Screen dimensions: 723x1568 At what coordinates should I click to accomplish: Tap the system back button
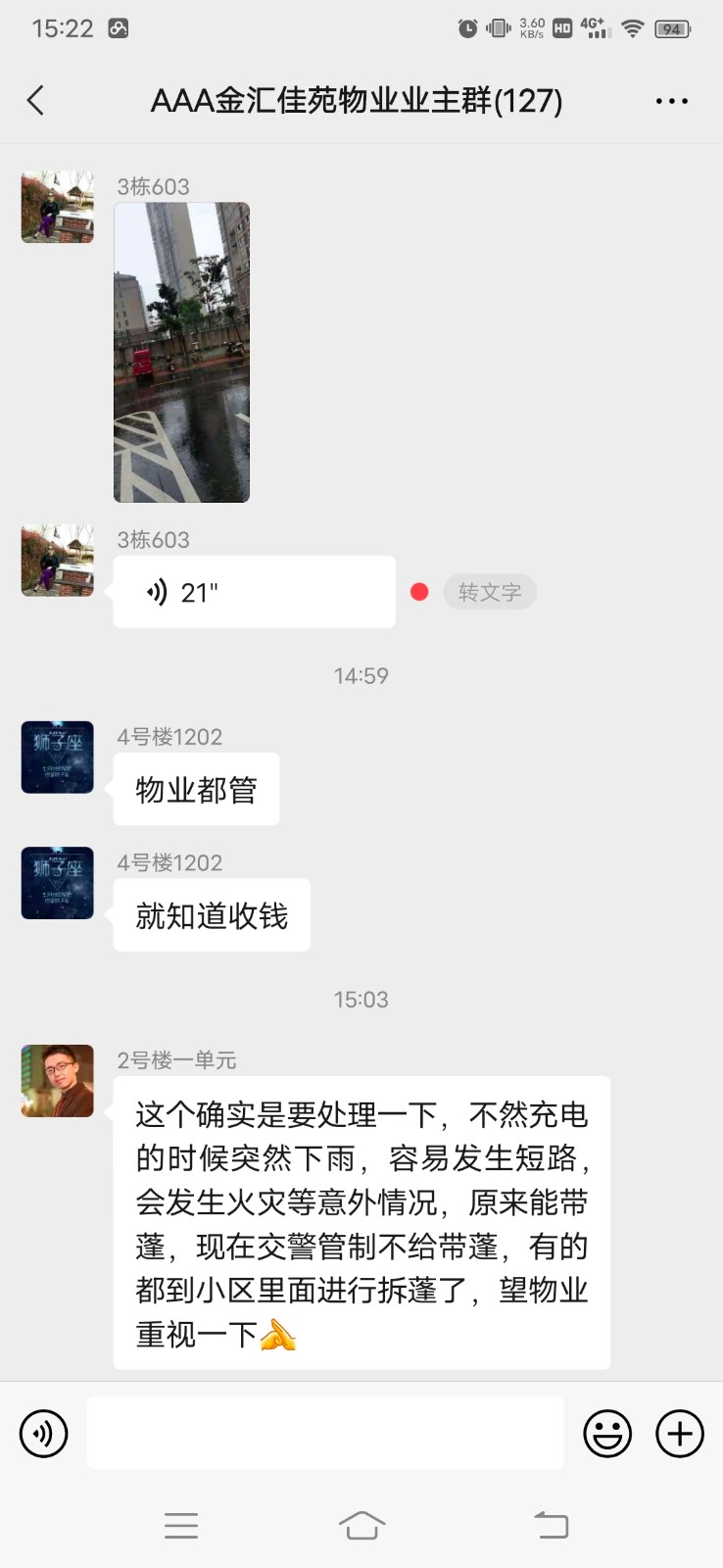(551, 1525)
